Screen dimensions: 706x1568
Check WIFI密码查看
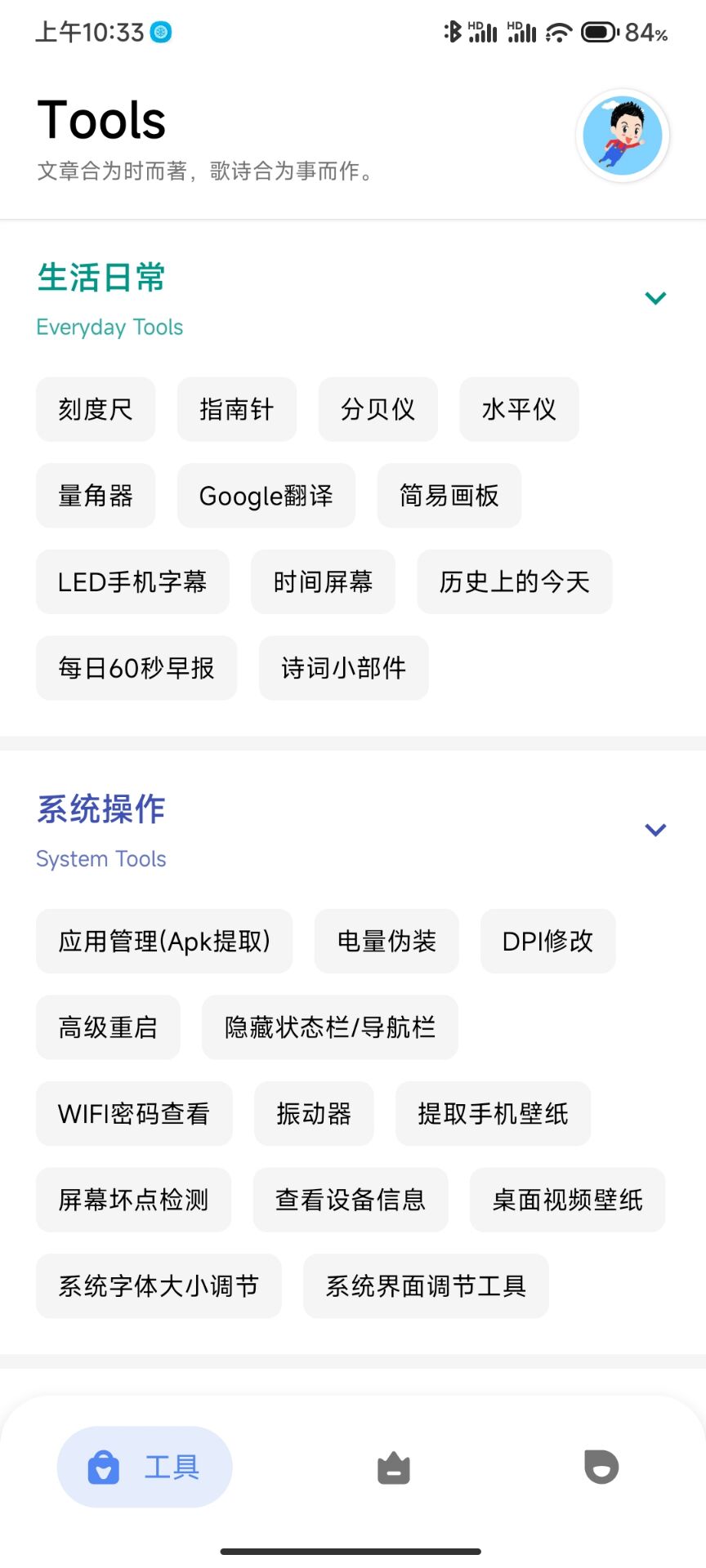(134, 1113)
